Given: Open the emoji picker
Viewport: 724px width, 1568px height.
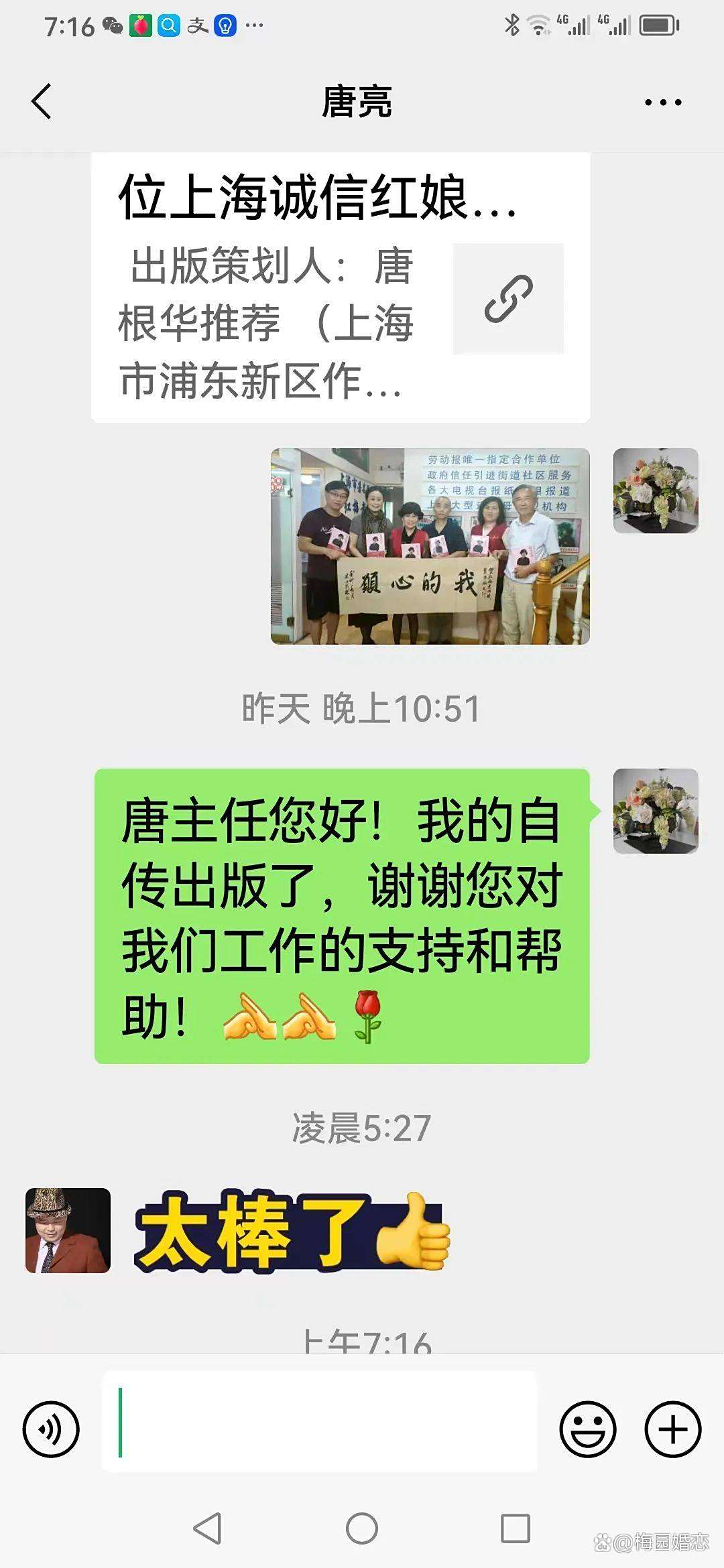Looking at the screenshot, I should 587,1429.
